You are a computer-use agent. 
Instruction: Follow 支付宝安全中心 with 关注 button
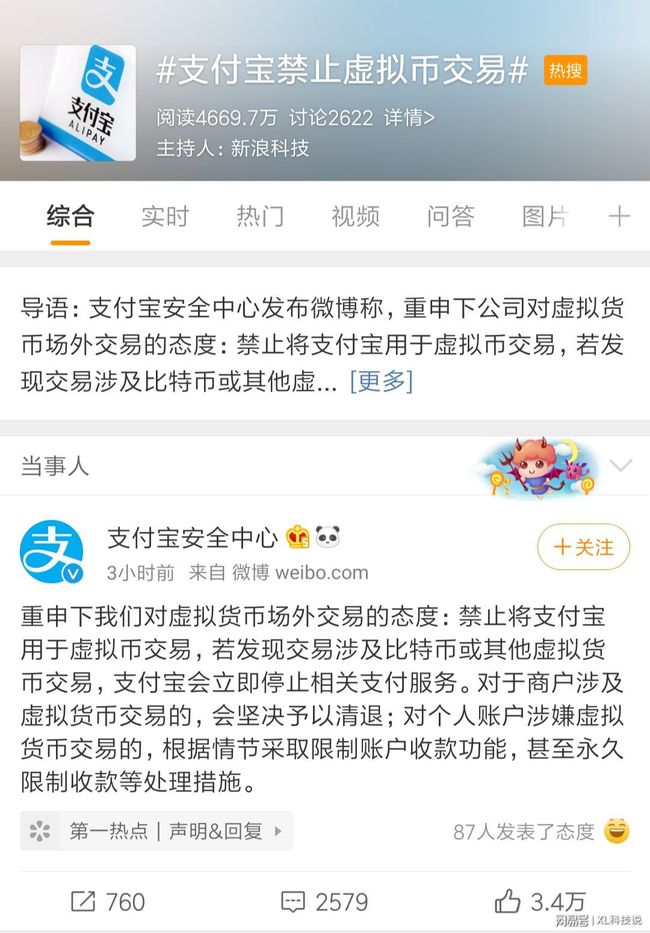click(584, 547)
